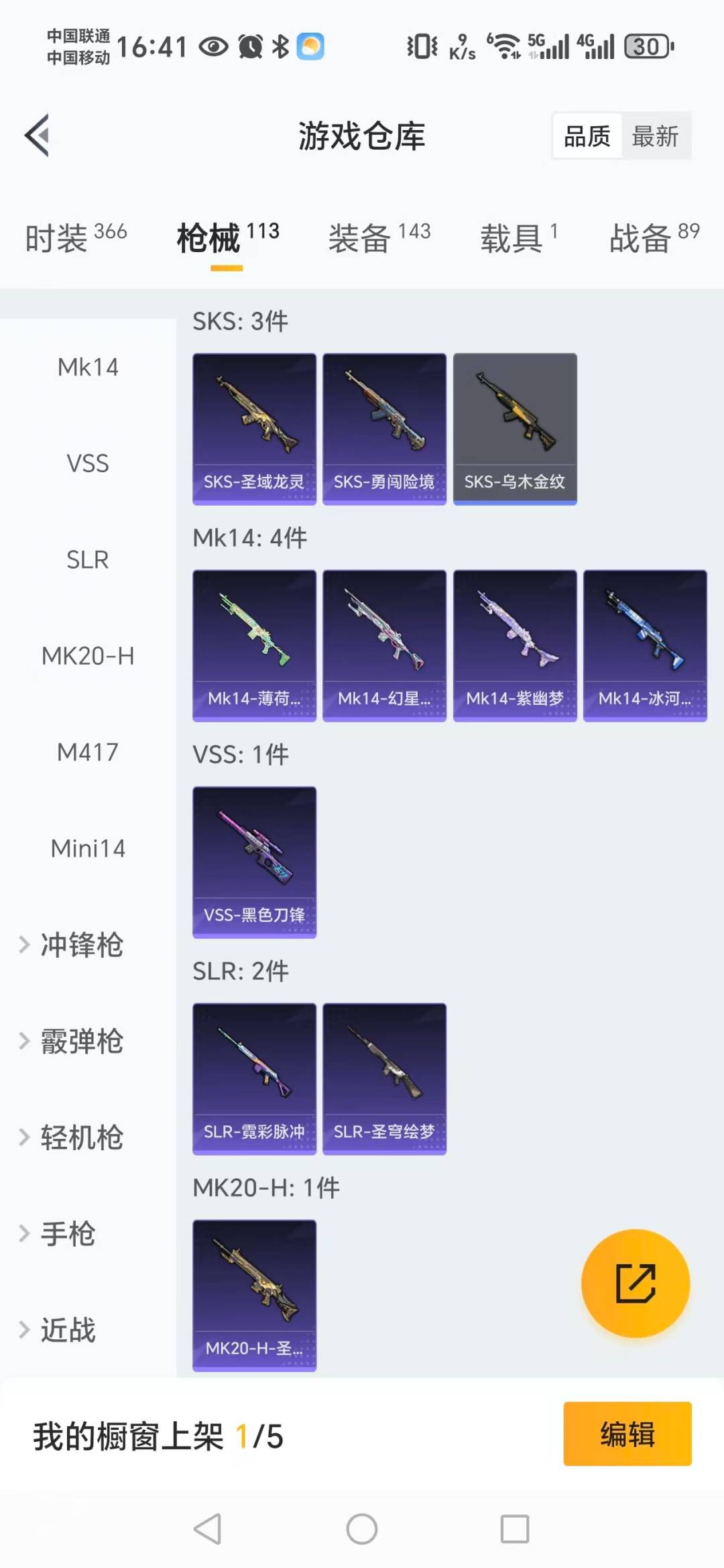Switch sorting to 最新
Image resolution: width=724 pixels, height=1568 pixels.
656,135
